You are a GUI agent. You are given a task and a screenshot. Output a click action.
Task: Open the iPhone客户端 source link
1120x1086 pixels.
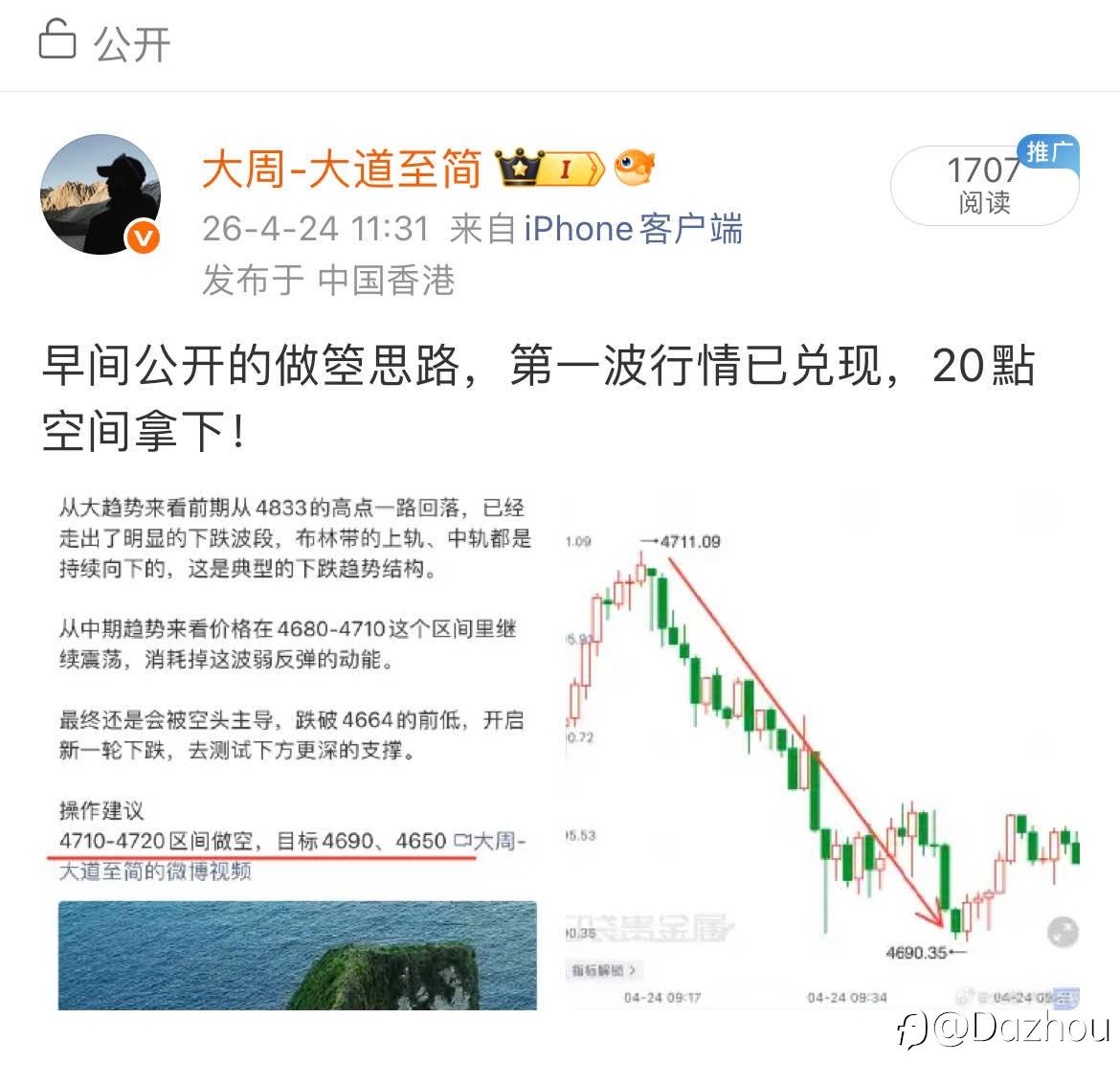[x=633, y=229]
